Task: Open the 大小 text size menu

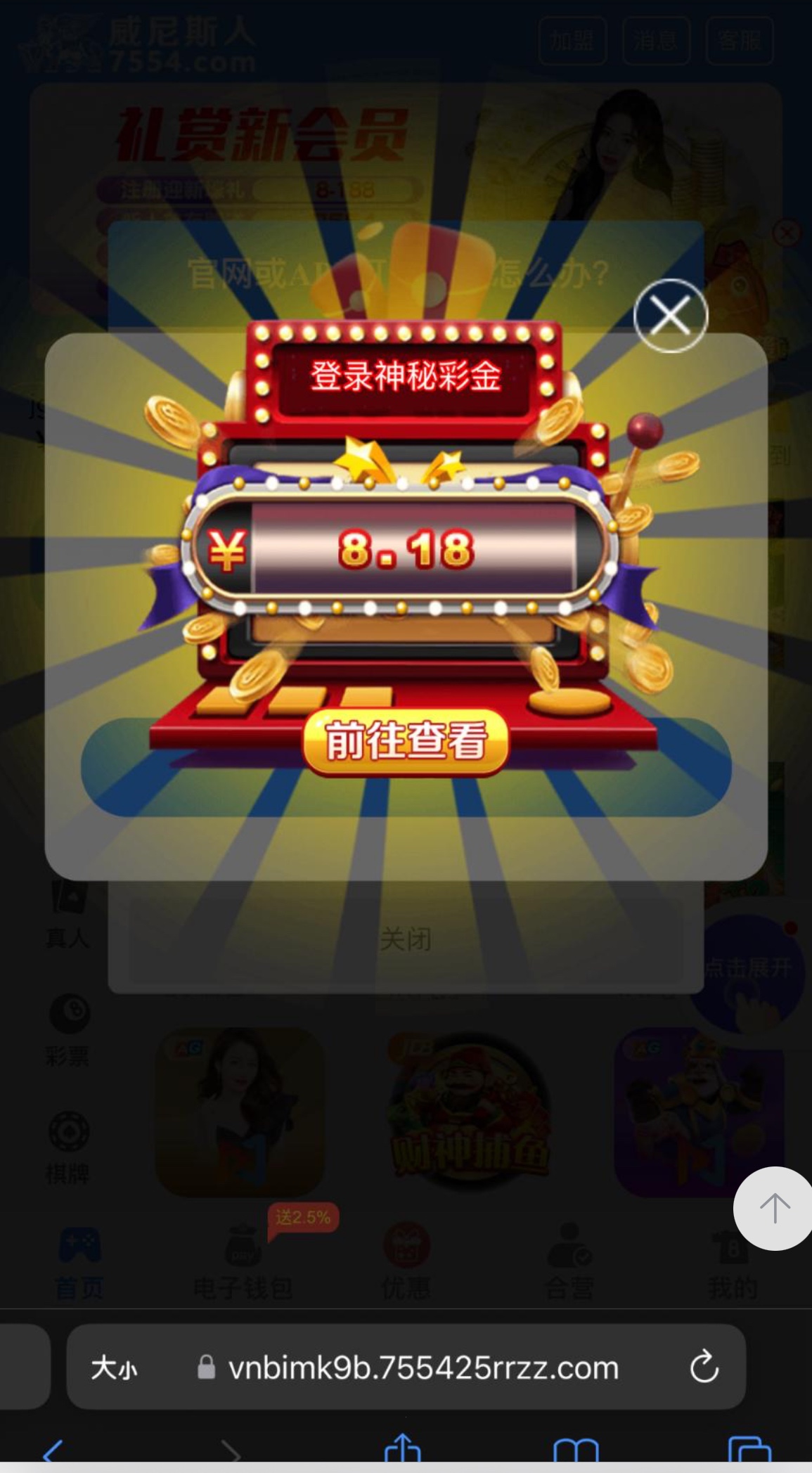Action: (x=114, y=1368)
